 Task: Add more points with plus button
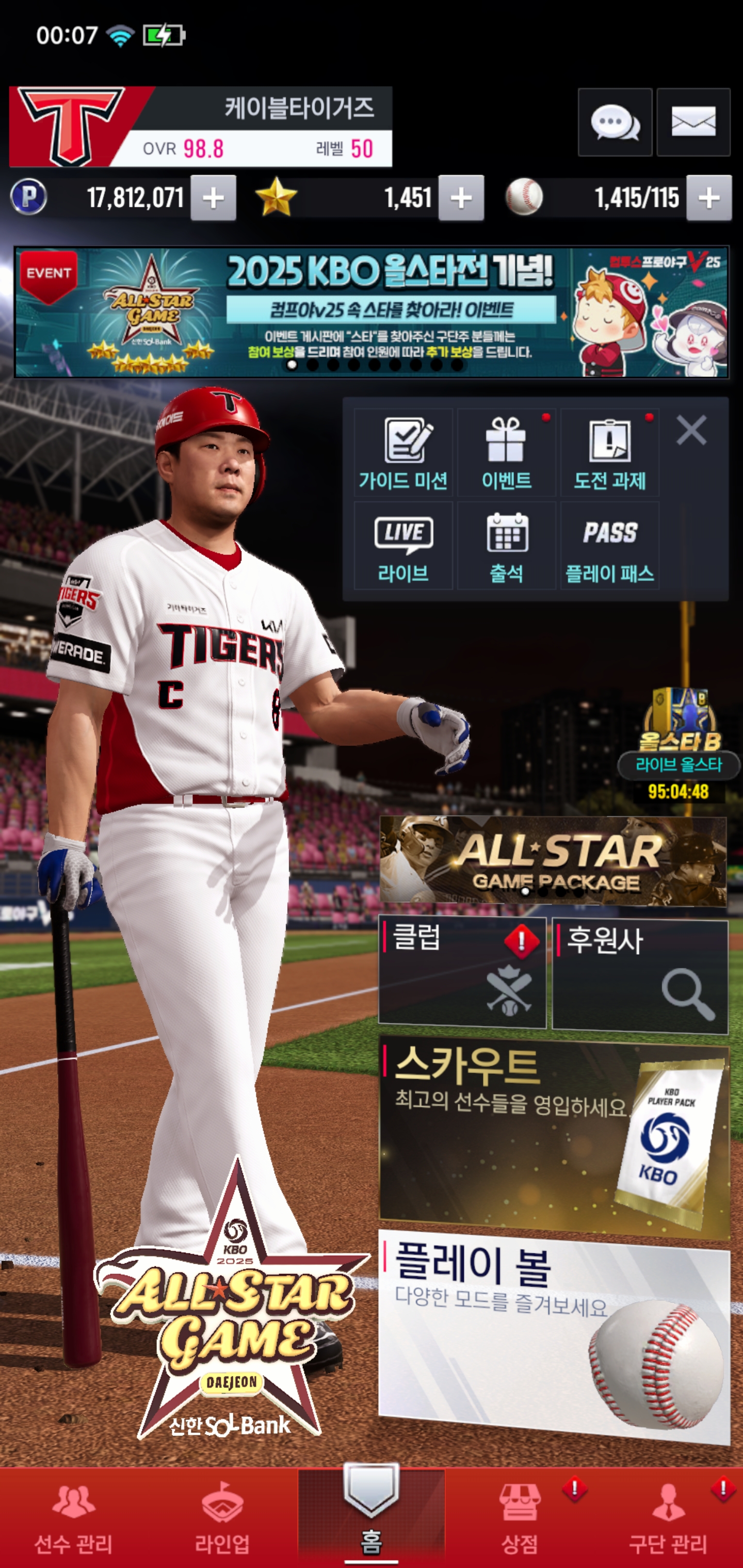pyautogui.click(x=213, y=198)
